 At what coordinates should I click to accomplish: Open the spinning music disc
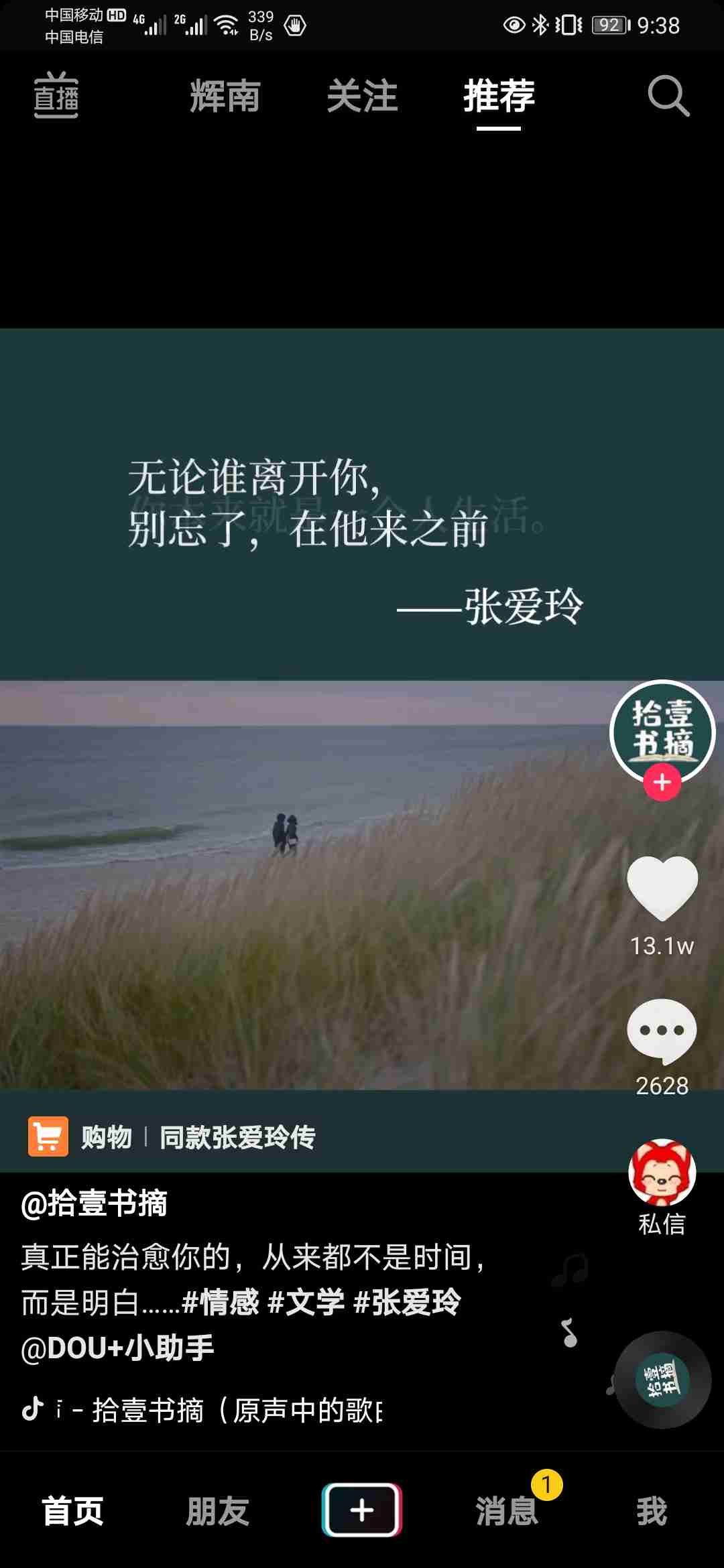coord(662,1380)
